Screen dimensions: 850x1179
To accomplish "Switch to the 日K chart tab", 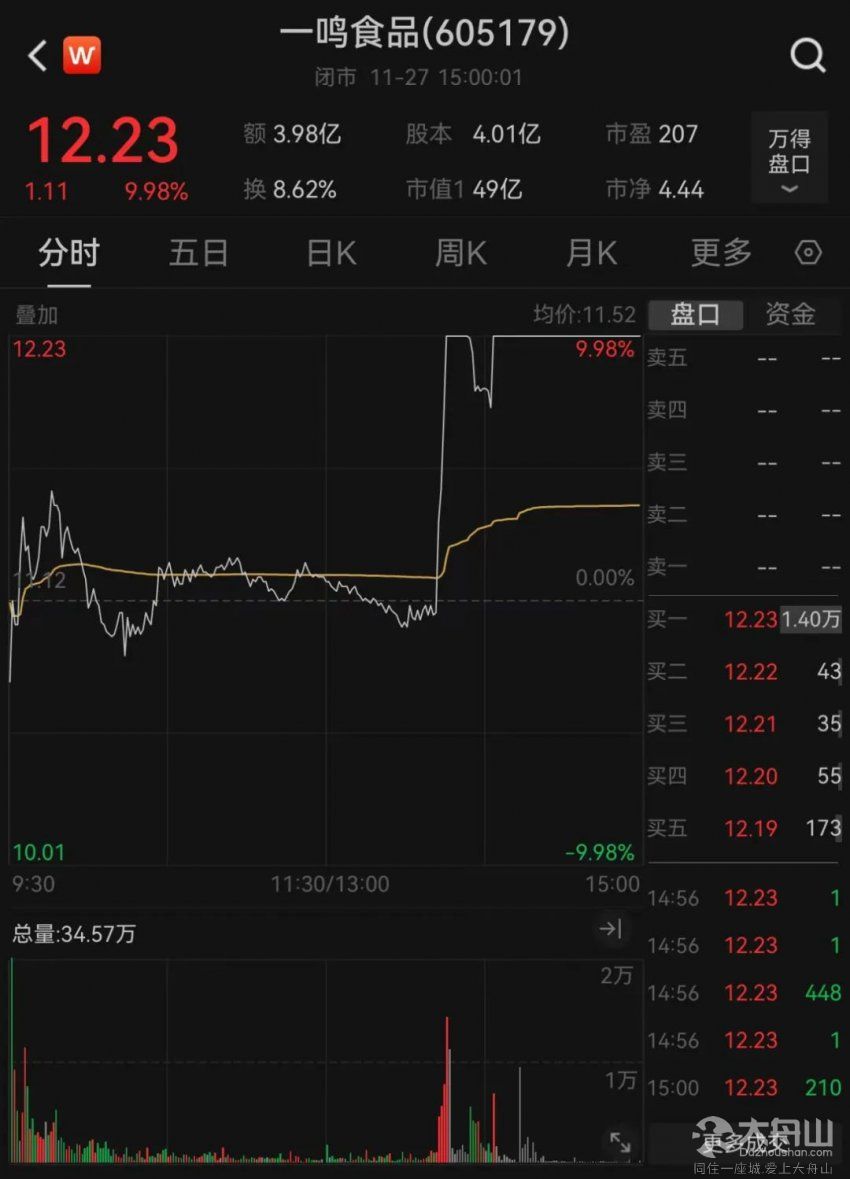I will [331, 253].
